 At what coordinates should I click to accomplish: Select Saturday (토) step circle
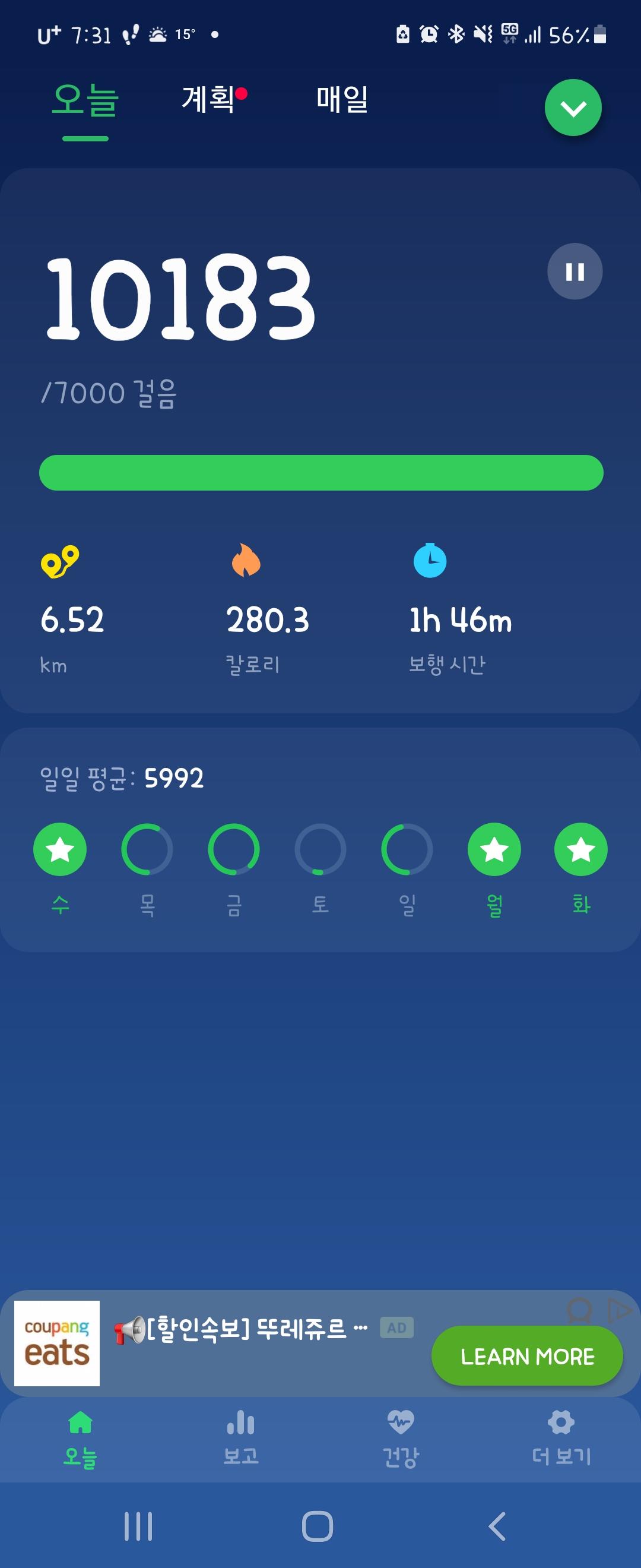(x=320, y=849)
